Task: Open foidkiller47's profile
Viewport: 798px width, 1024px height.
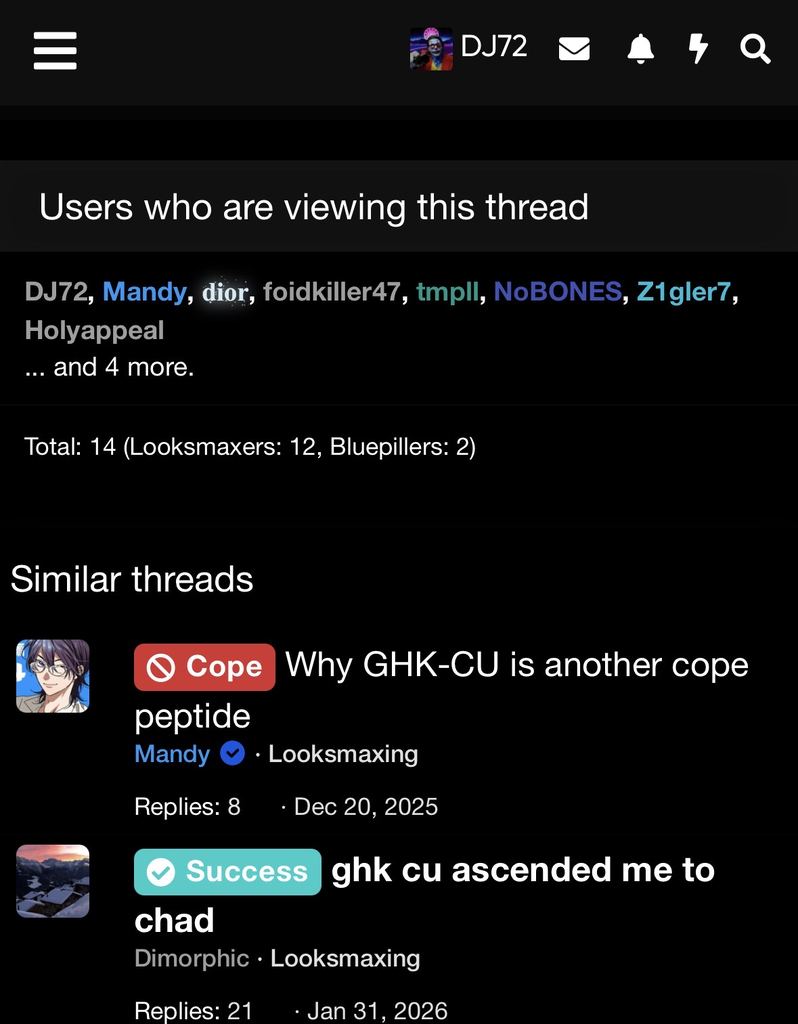Action: tap(331, 292)
